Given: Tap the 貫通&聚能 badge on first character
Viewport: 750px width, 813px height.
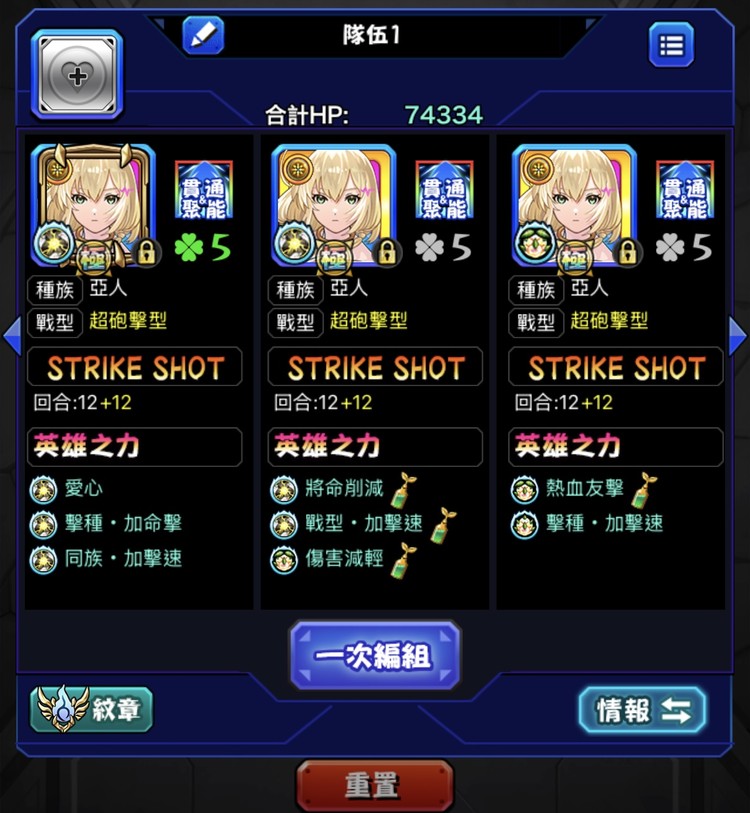Looking at the screenshot, I should point(205,191).
